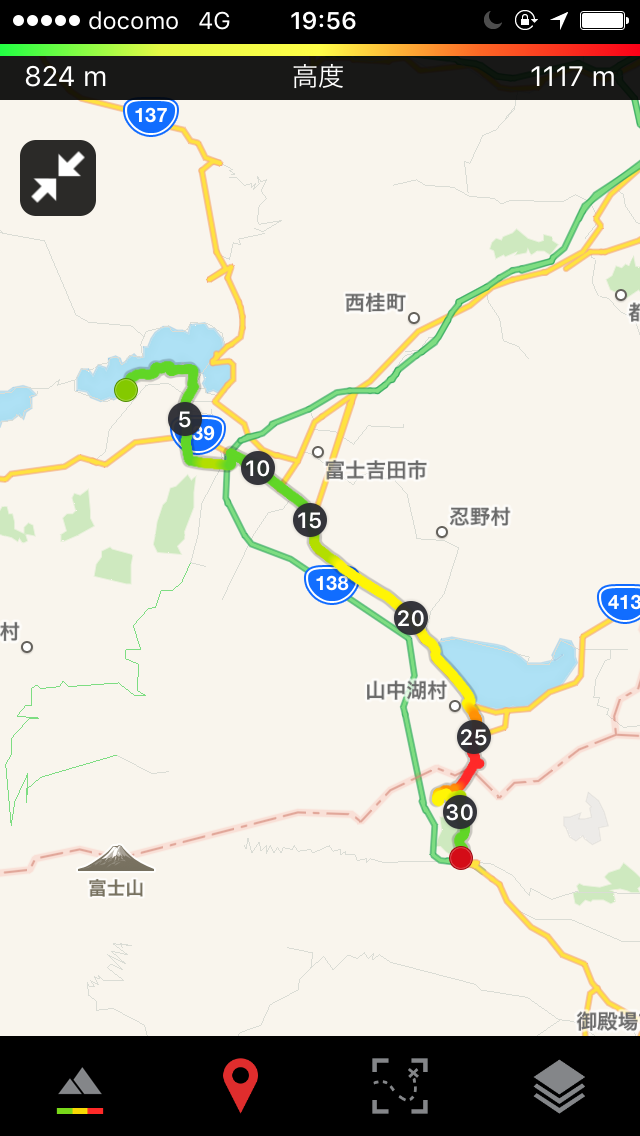Fit the route to the screen
The width and height of the screenshot is (640, 1136).
point(399,1086)
